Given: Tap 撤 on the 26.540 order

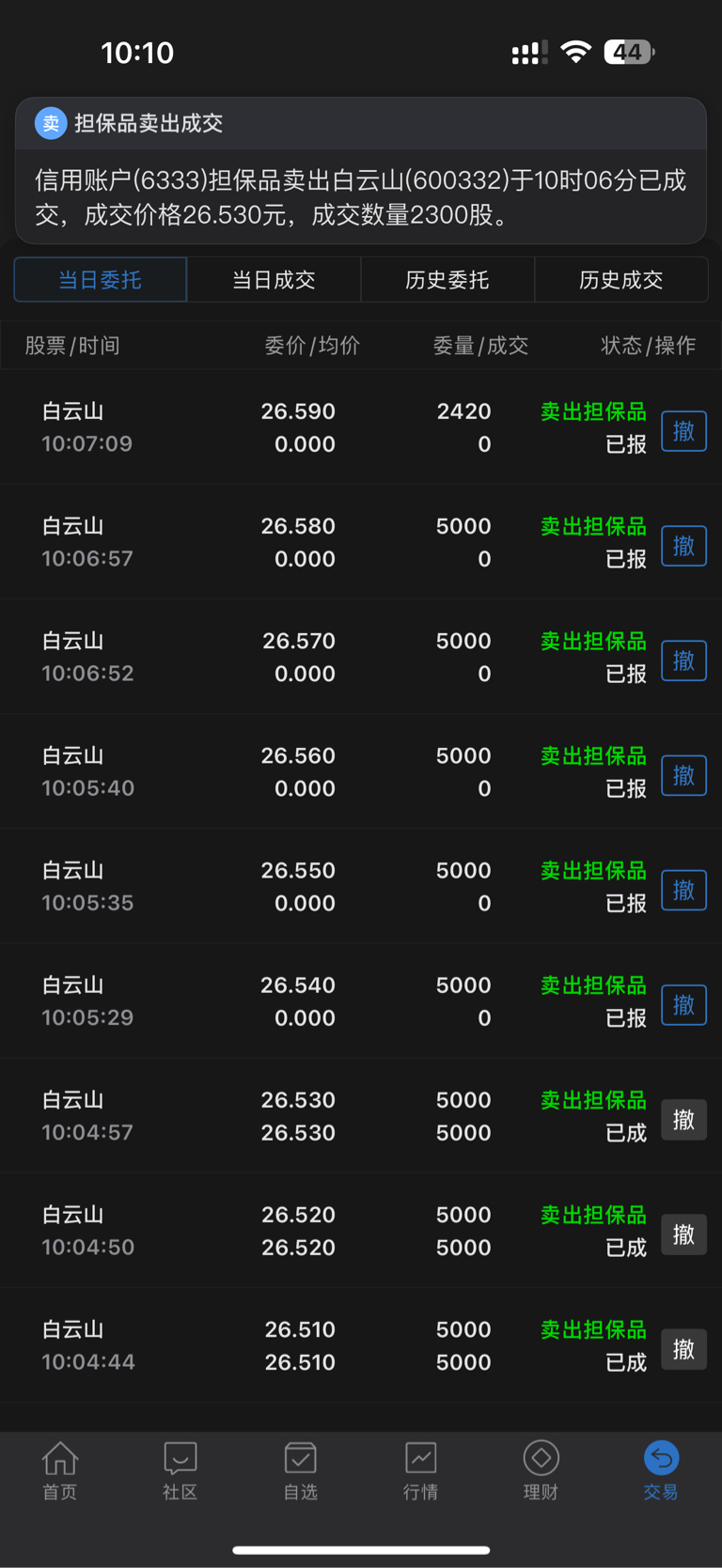Looking at the screenshot, I should (x=683, y=1004).
